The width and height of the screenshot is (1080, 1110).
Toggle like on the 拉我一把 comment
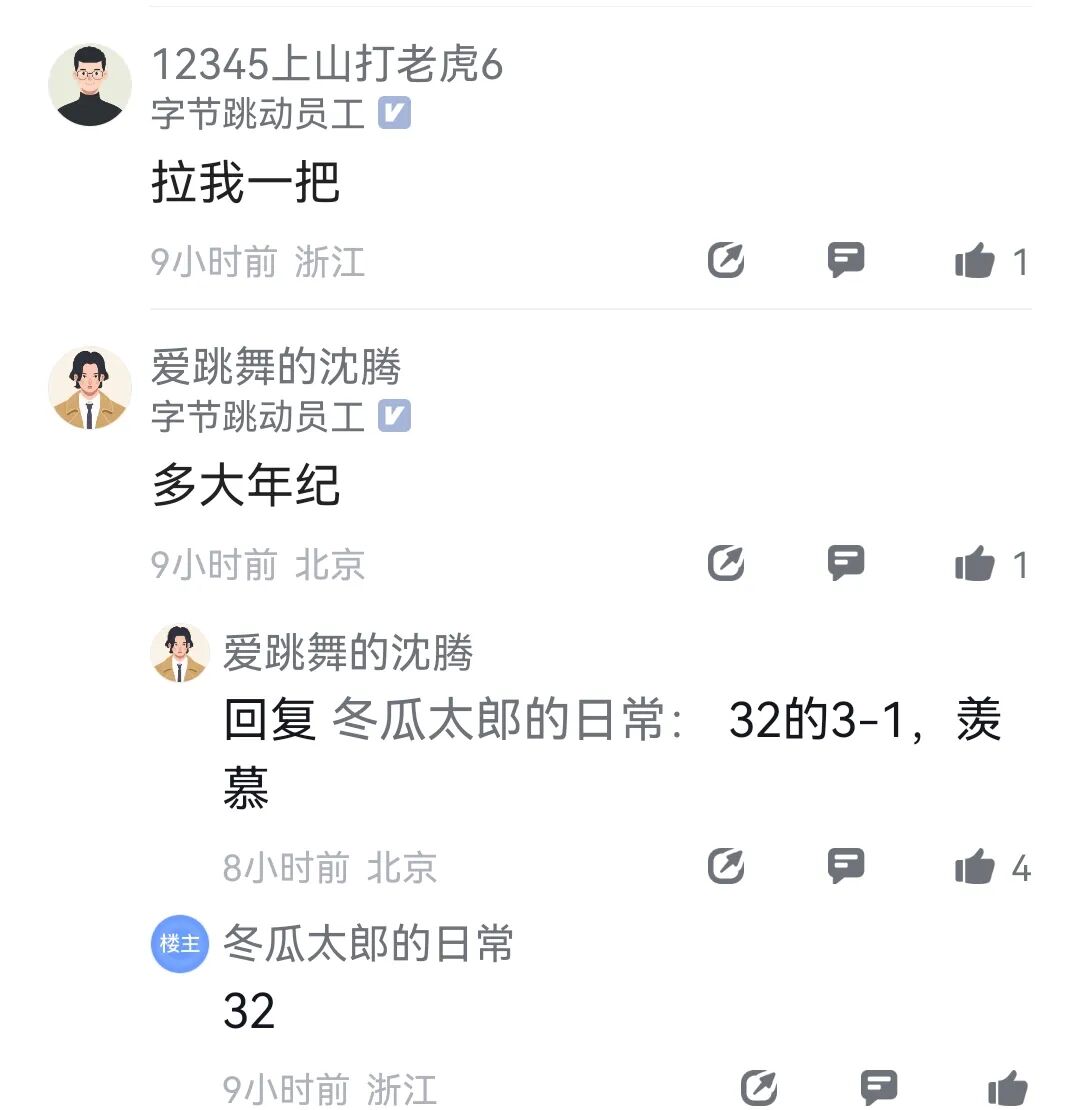click(x=975, y=260)
